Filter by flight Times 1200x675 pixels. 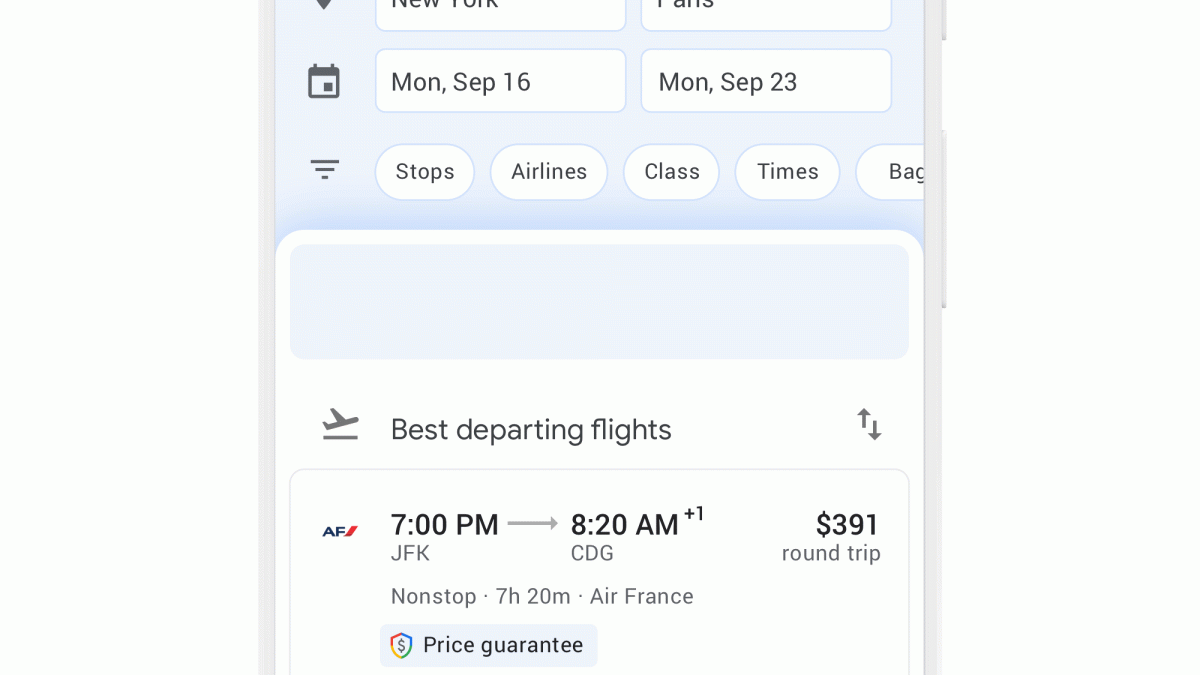click(787, 172)
